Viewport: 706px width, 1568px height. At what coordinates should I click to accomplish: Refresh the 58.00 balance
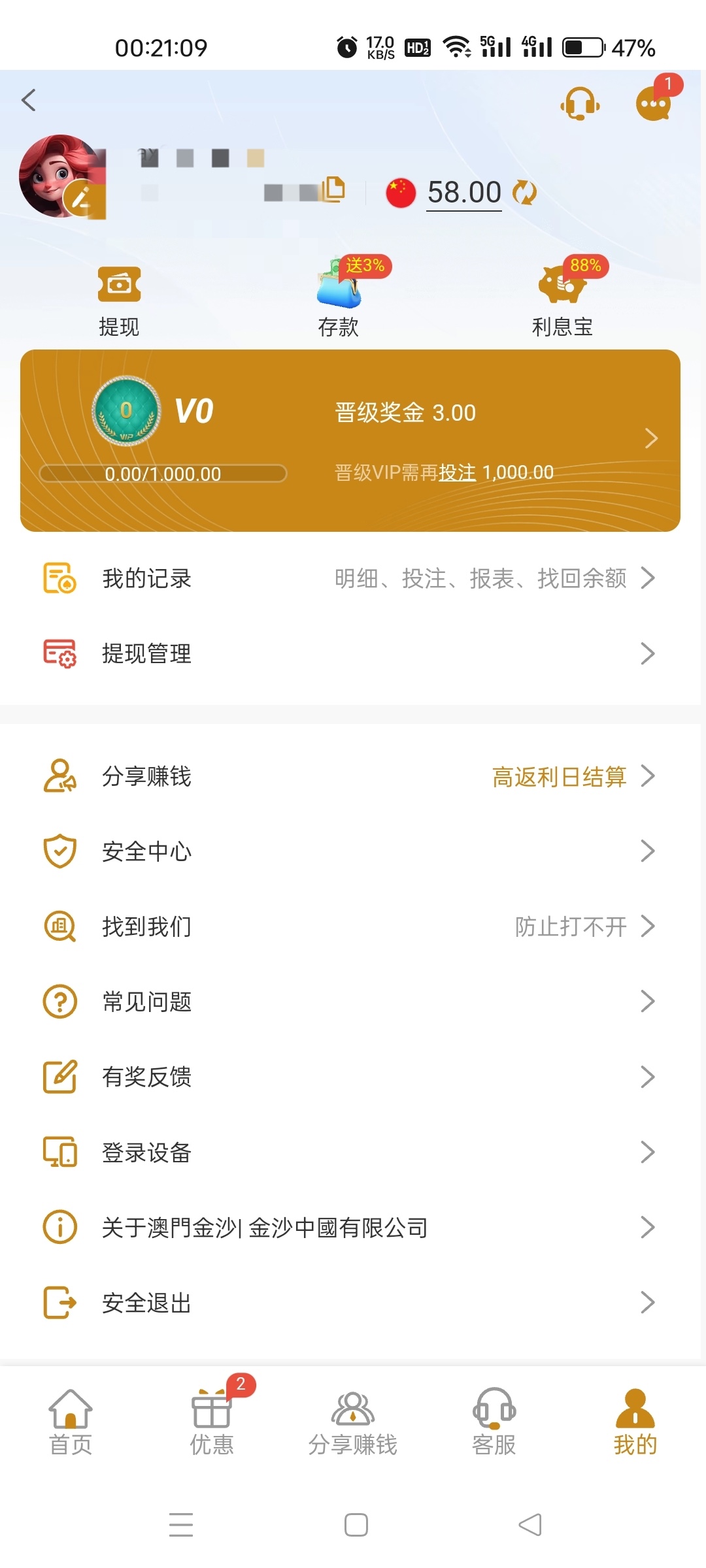coord(524,193)
